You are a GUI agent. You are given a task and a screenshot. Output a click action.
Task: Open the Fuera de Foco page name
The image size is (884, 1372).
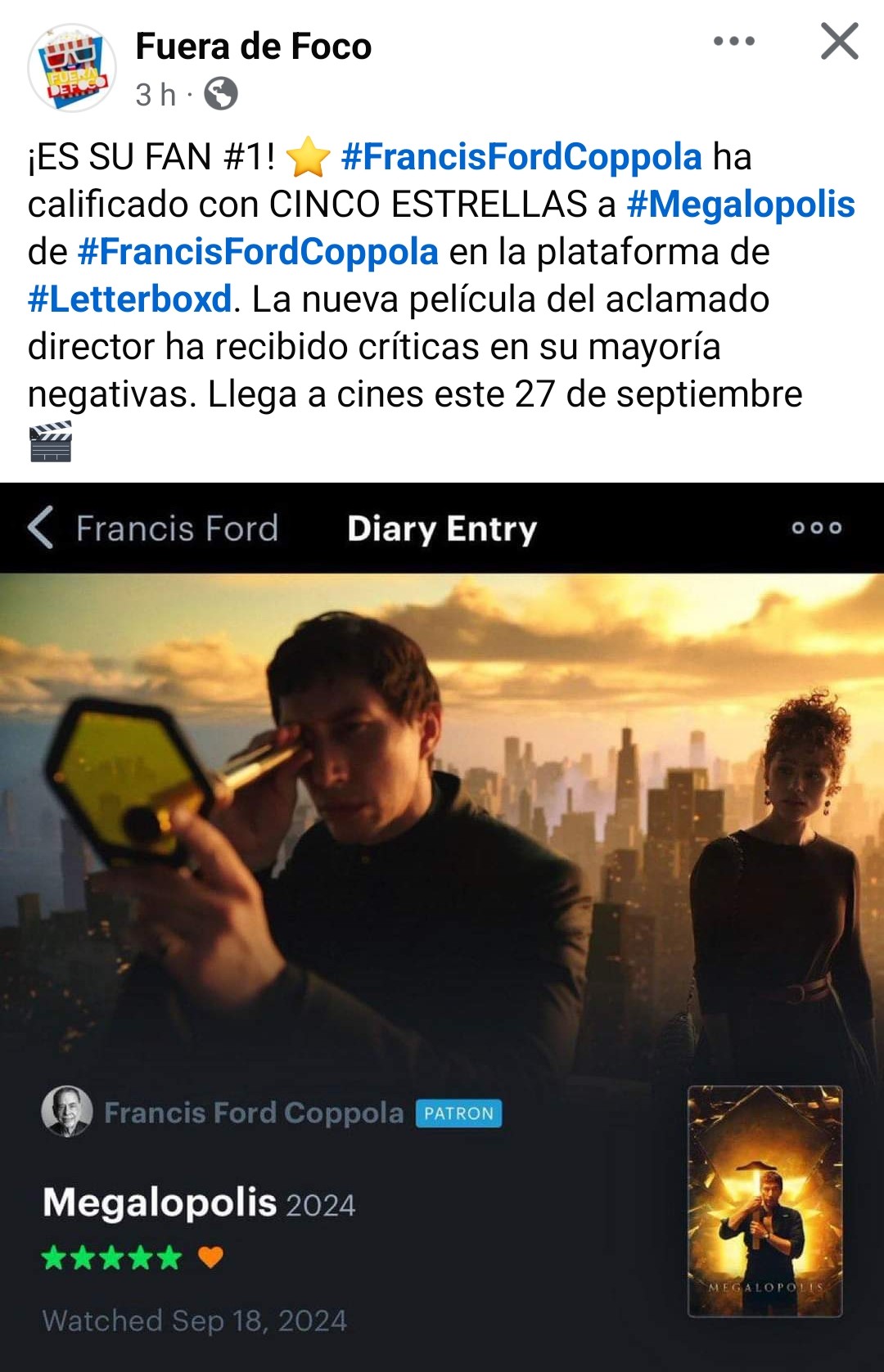pyautogui.click(x=253, y=46)
